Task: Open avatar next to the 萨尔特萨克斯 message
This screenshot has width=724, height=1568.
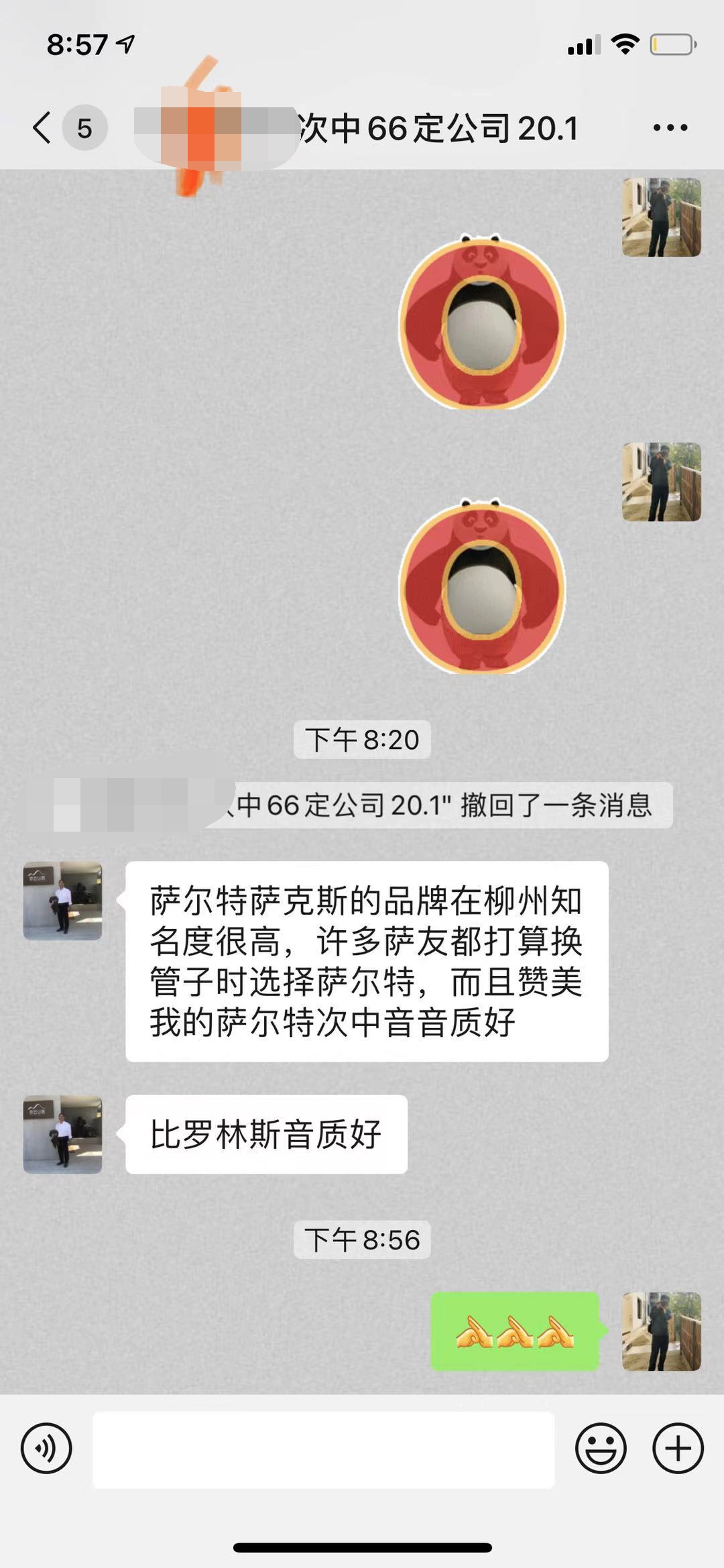Action: (62, 901)
